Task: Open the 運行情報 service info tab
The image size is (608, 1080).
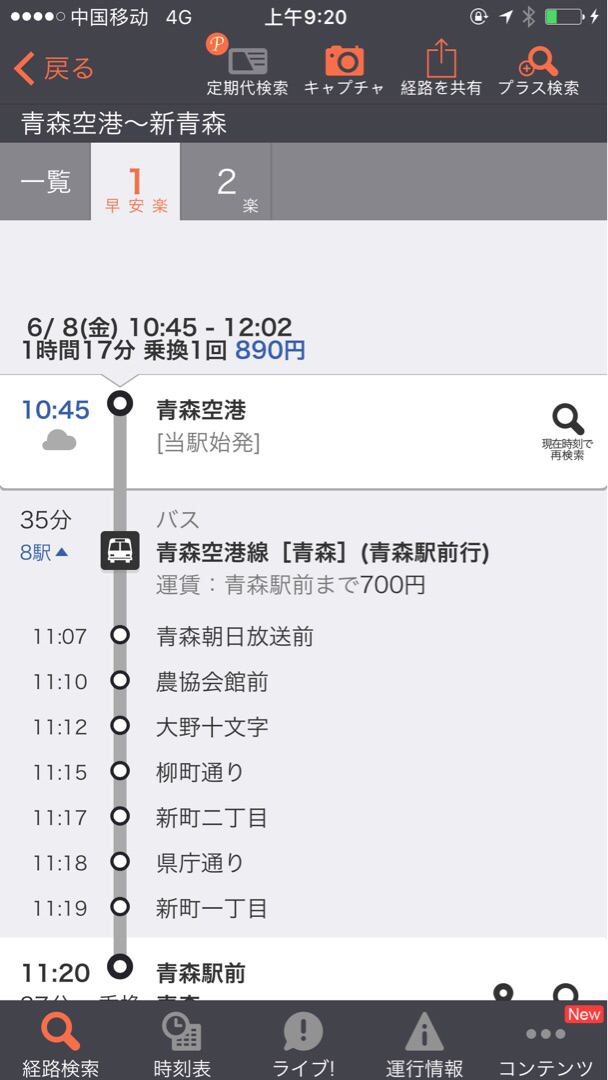Action: tap(424, 1042)
